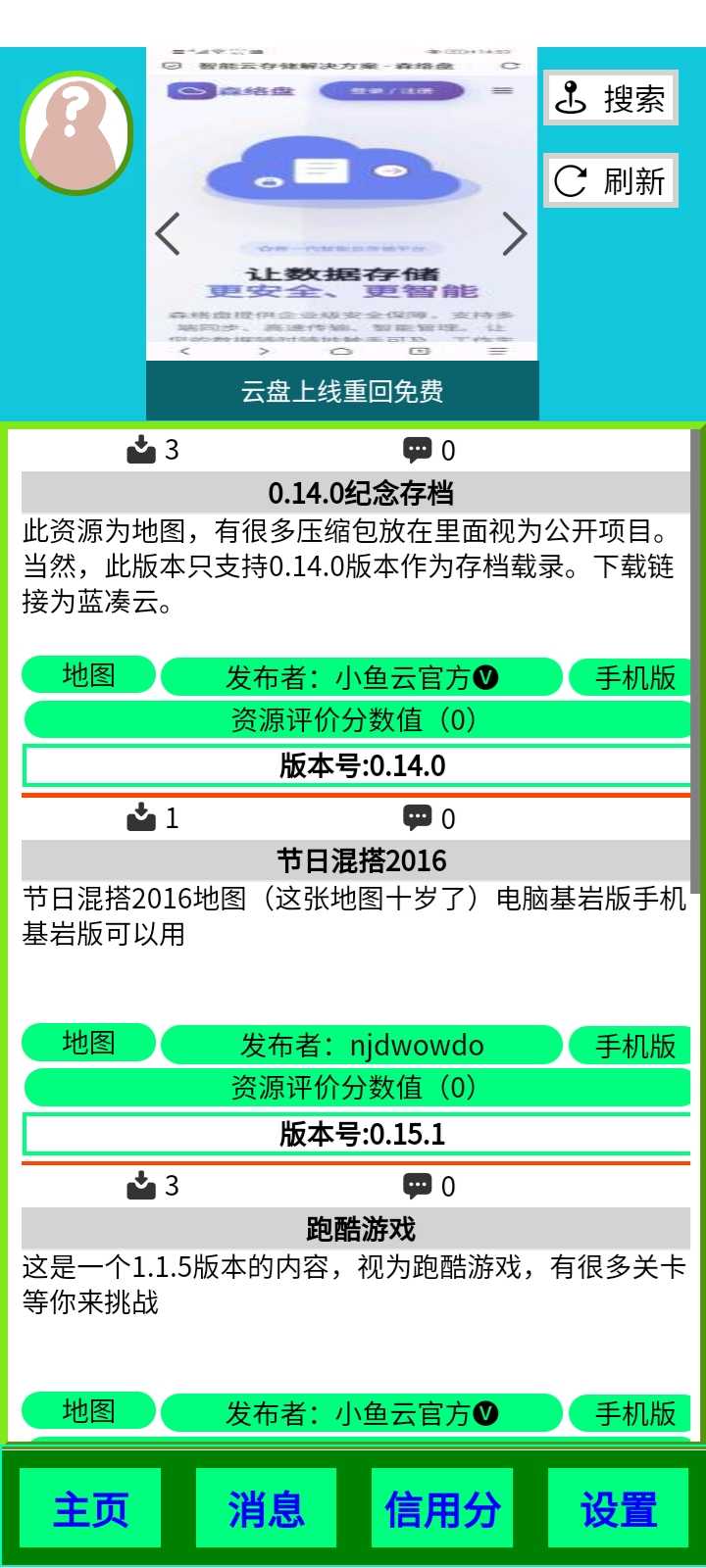Open the profile avatar
706x1568 pixels.
coord(76,133)
